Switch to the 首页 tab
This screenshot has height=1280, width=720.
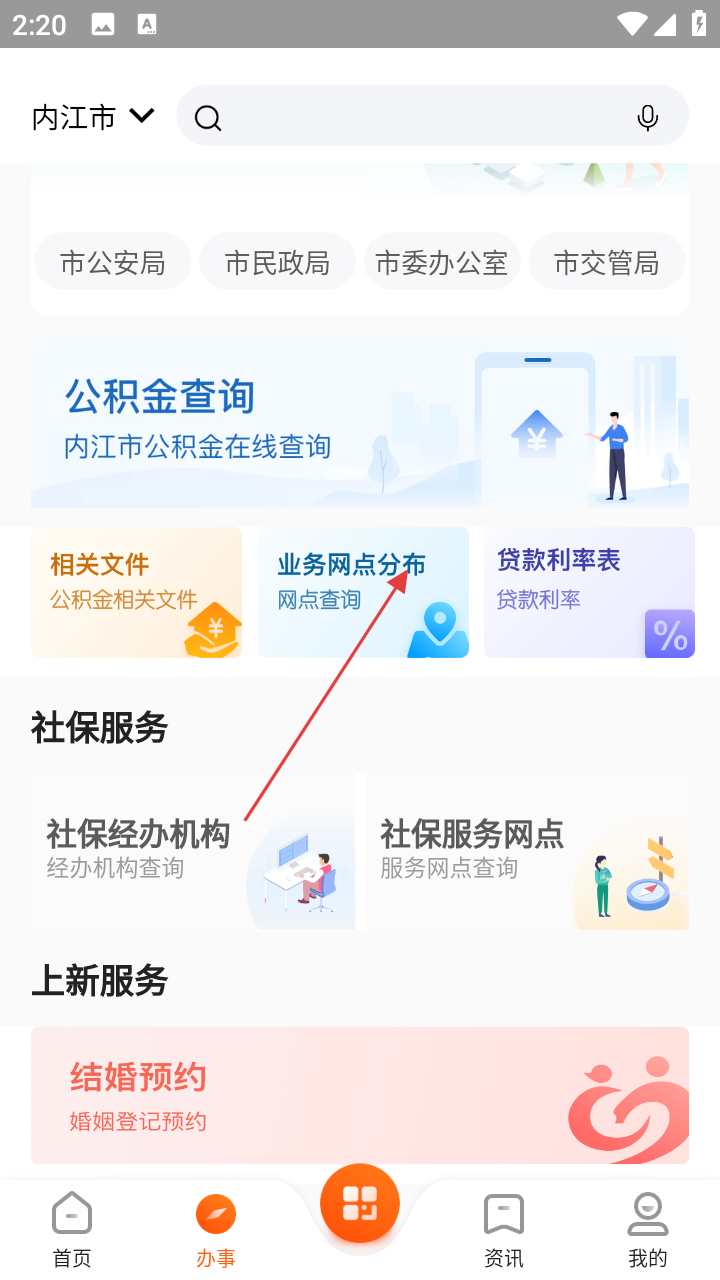tap(72, 1230)
